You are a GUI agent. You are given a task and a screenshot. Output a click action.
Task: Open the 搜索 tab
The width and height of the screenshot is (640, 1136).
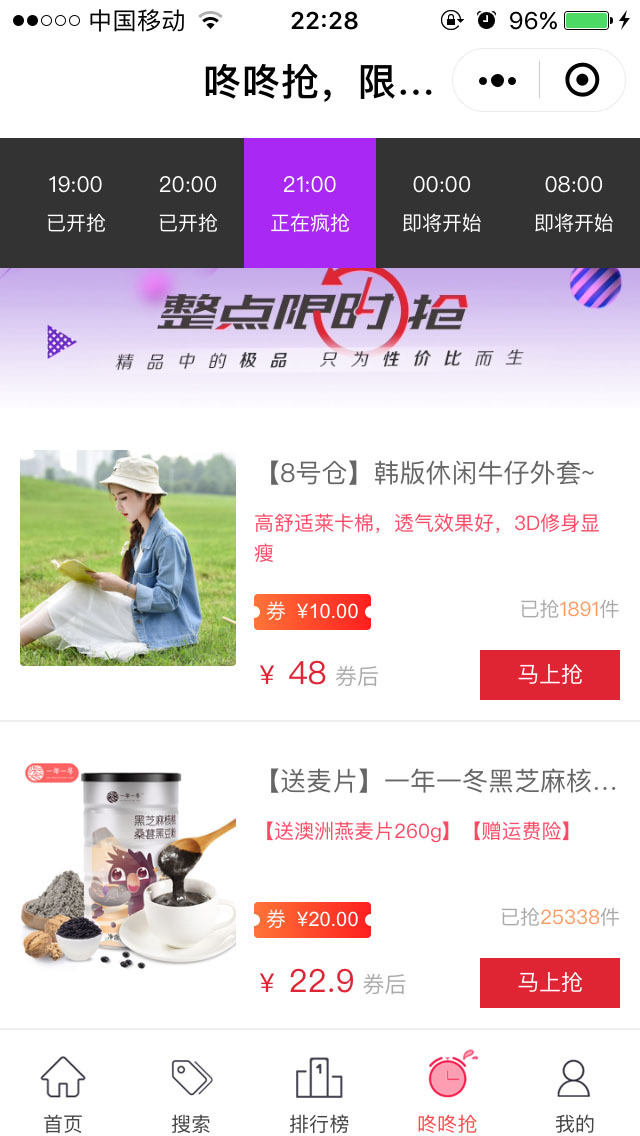point(191,1093)
